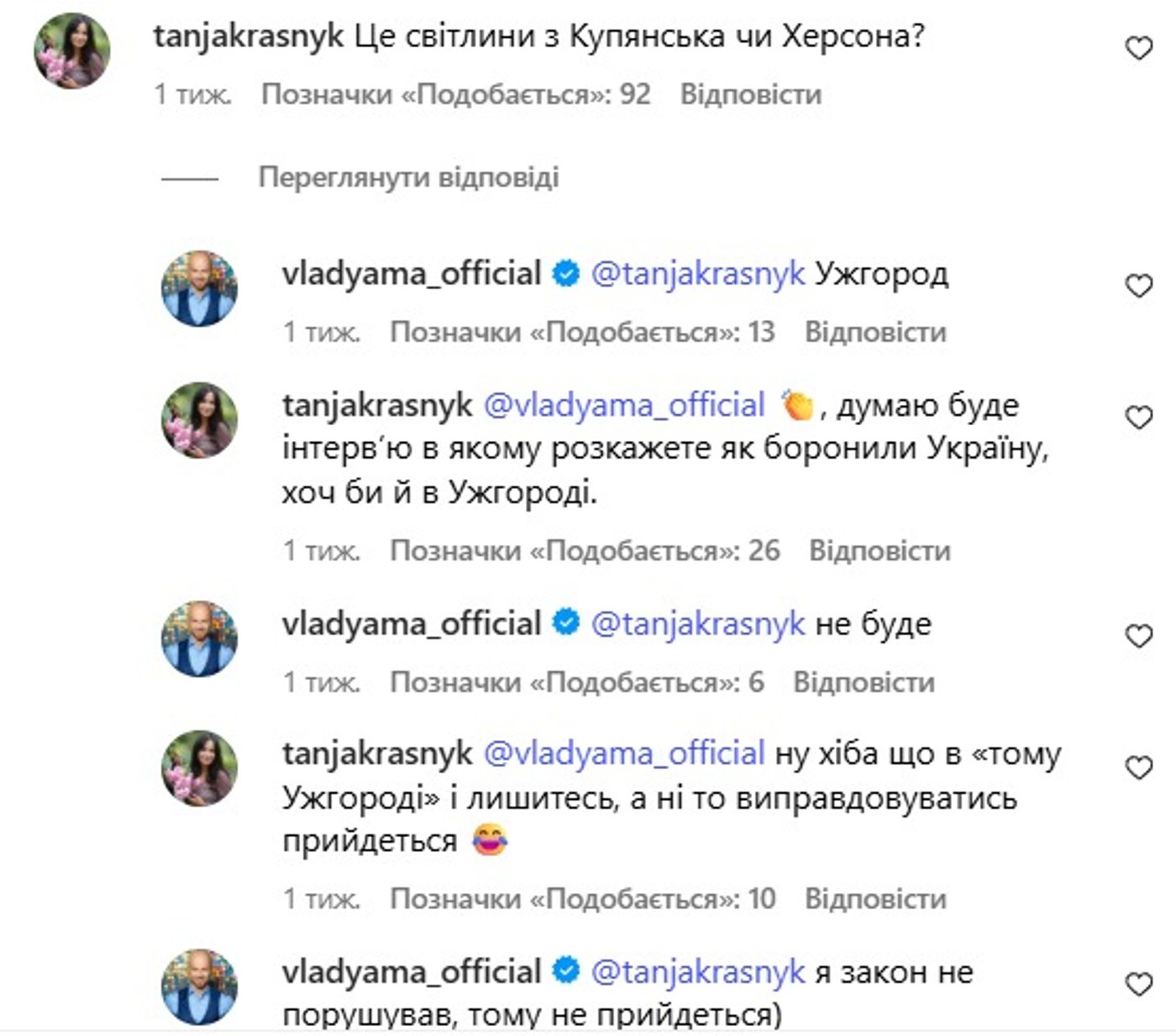1176x1036 pixels.
Task: Like the comment asking about Купянськ or Херсон
Action: [1138, 49]
